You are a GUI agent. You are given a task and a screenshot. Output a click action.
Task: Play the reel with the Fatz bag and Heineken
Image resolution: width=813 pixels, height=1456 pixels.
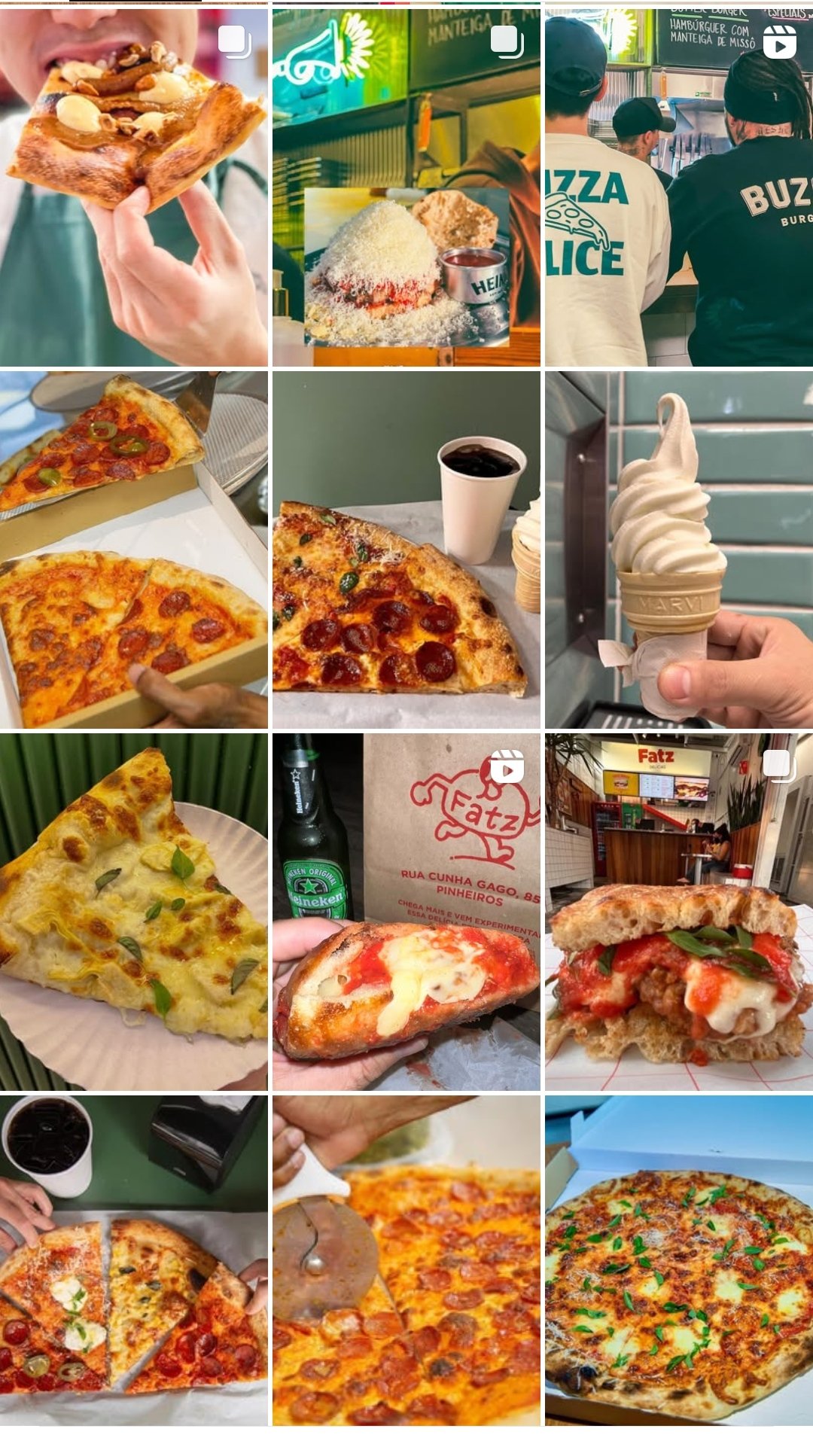coord(406,912)
